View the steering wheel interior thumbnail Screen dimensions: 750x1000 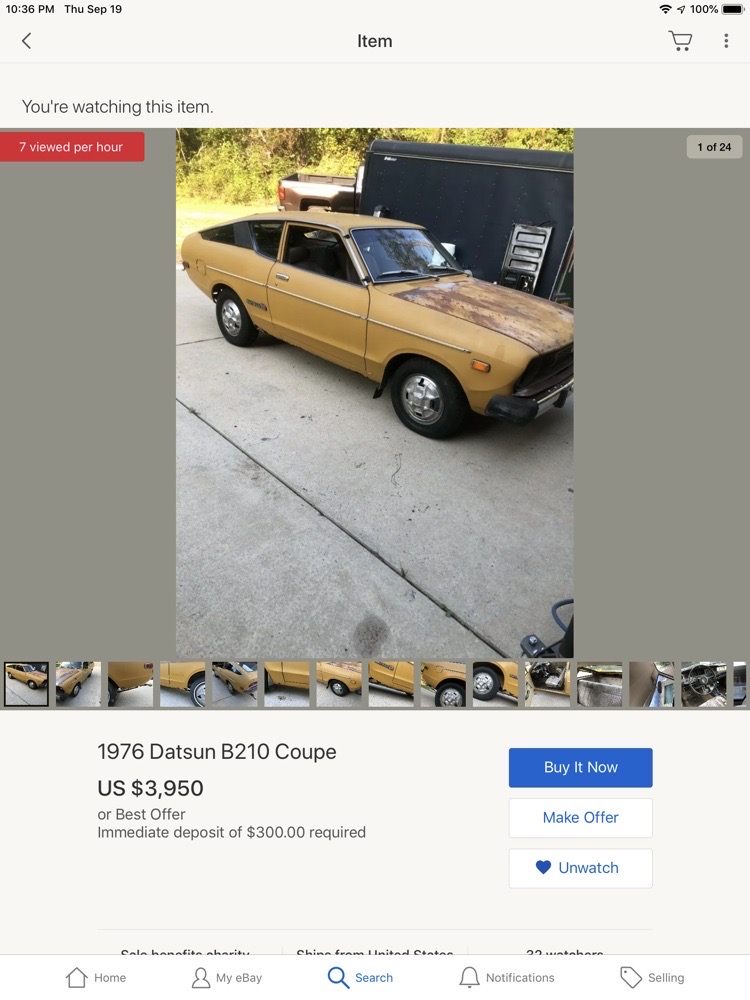tap(703, 685)
